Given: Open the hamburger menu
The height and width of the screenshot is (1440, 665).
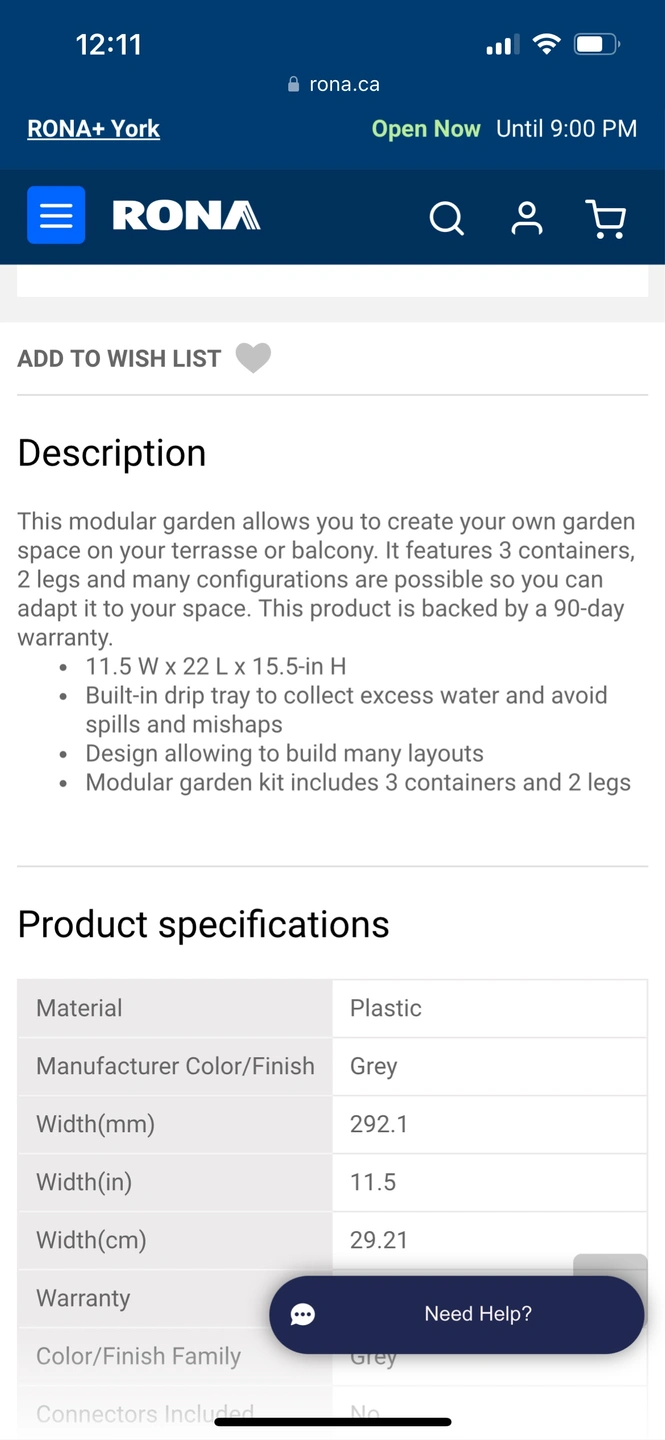Looking at the screenshot, I should coord(56,215).
